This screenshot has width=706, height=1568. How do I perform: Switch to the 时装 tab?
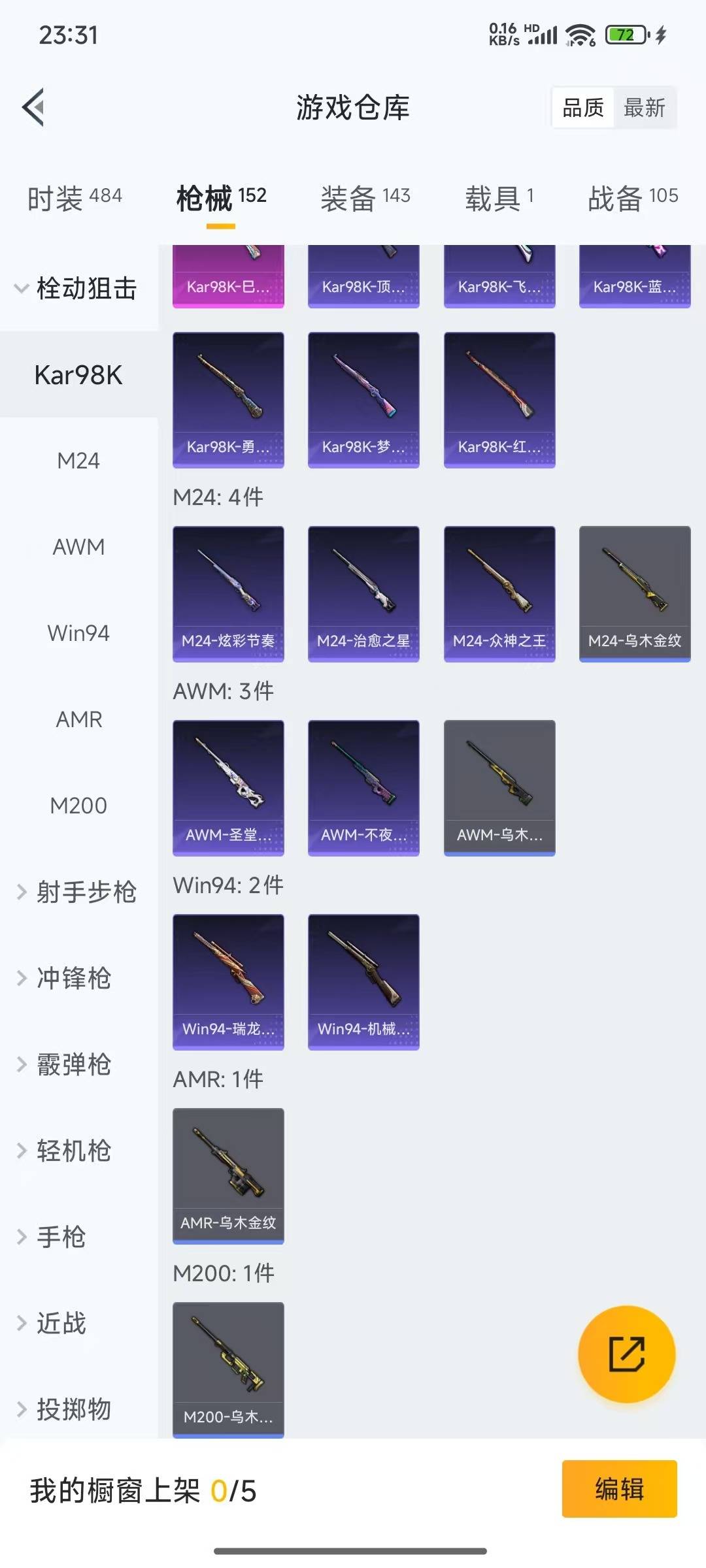75,197
